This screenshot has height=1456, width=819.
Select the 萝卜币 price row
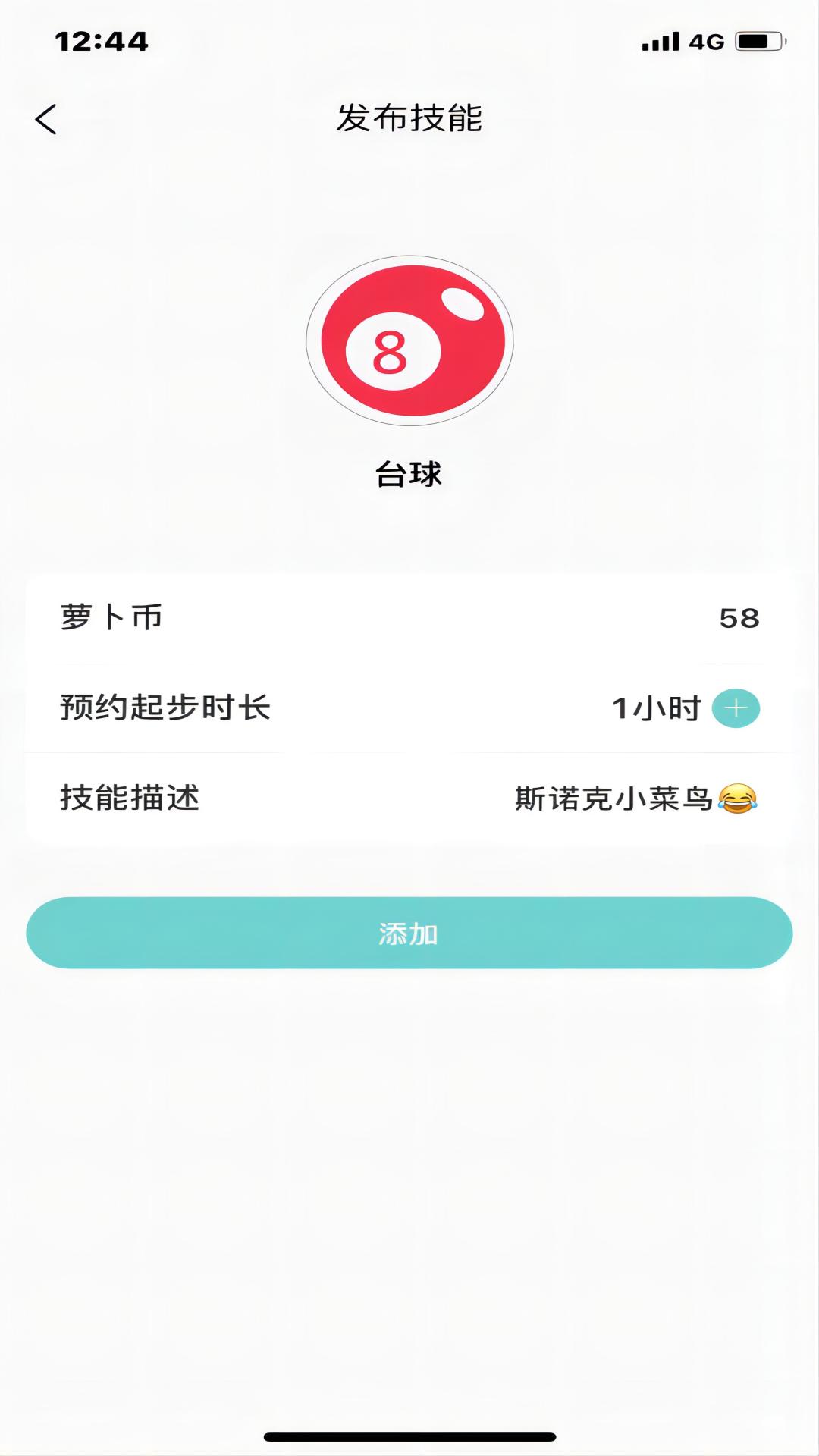coord(409,618)
